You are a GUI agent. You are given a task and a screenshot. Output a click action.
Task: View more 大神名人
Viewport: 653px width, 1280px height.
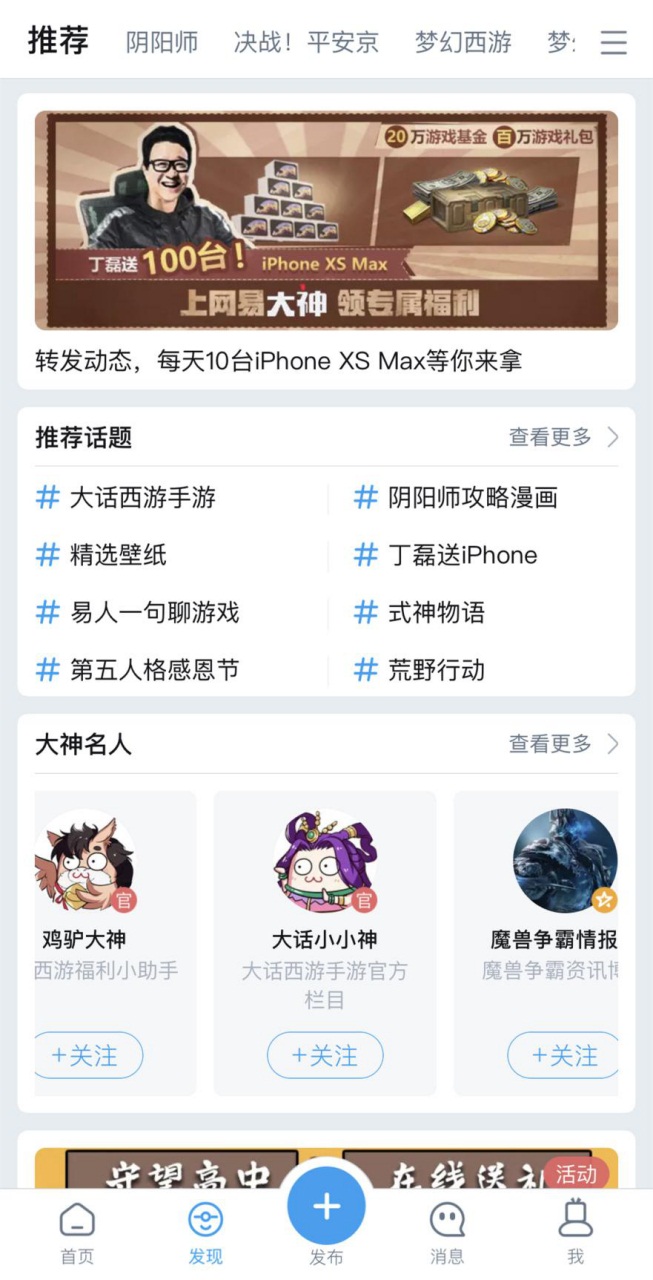(x=563, y=744)
